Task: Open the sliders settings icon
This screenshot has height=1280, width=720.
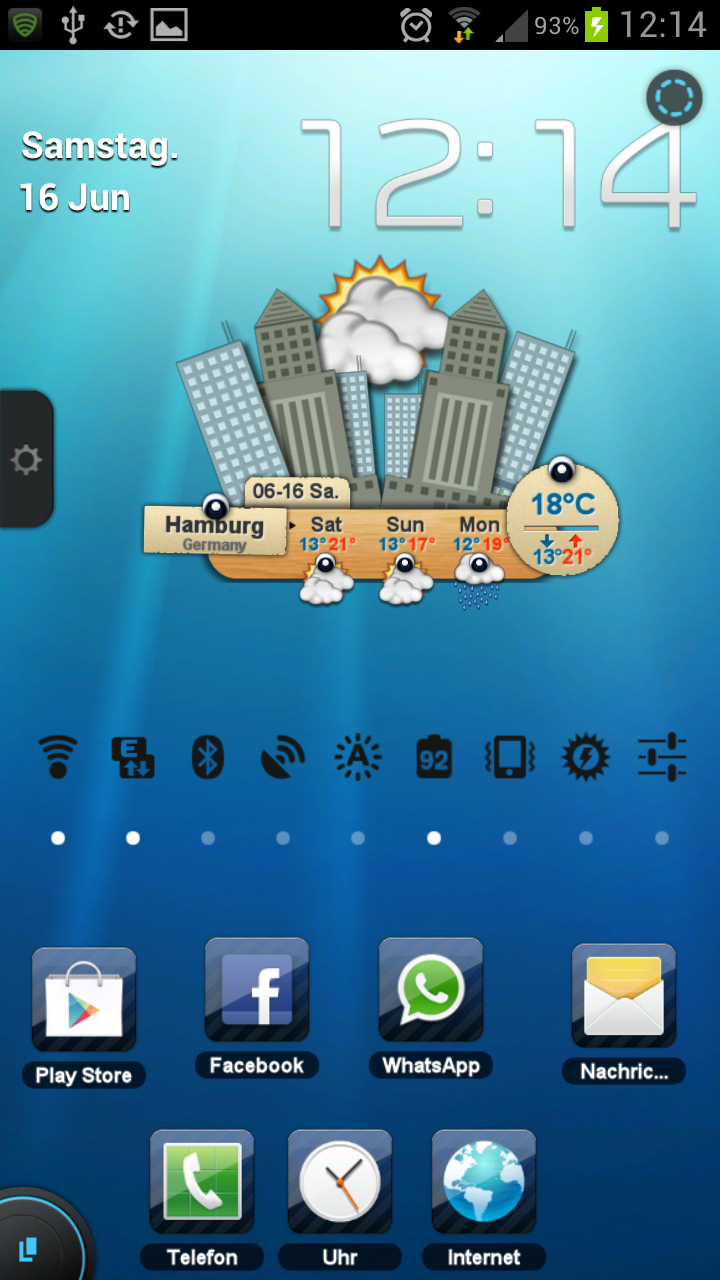Action: click(x=662, y=757)
